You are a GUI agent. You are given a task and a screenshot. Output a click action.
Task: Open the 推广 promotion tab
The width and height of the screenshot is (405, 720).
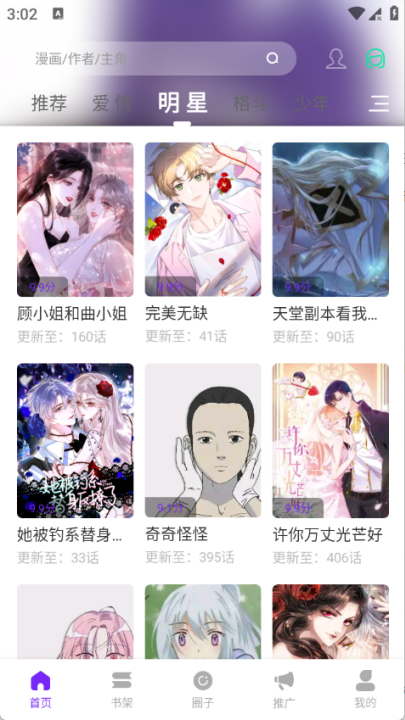pos(284,689)
